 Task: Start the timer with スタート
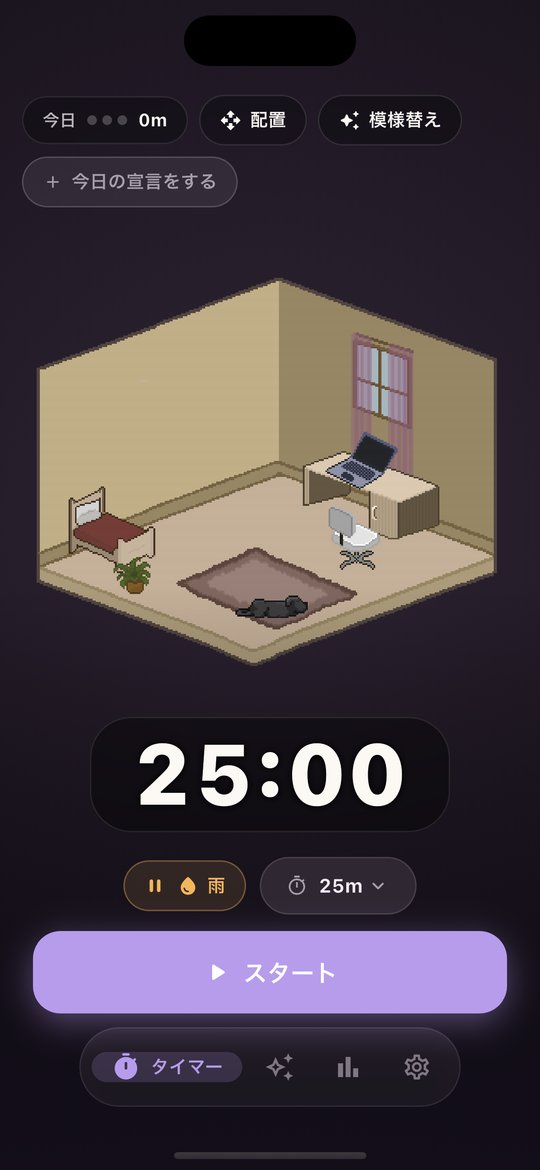(x=270, y=972)
